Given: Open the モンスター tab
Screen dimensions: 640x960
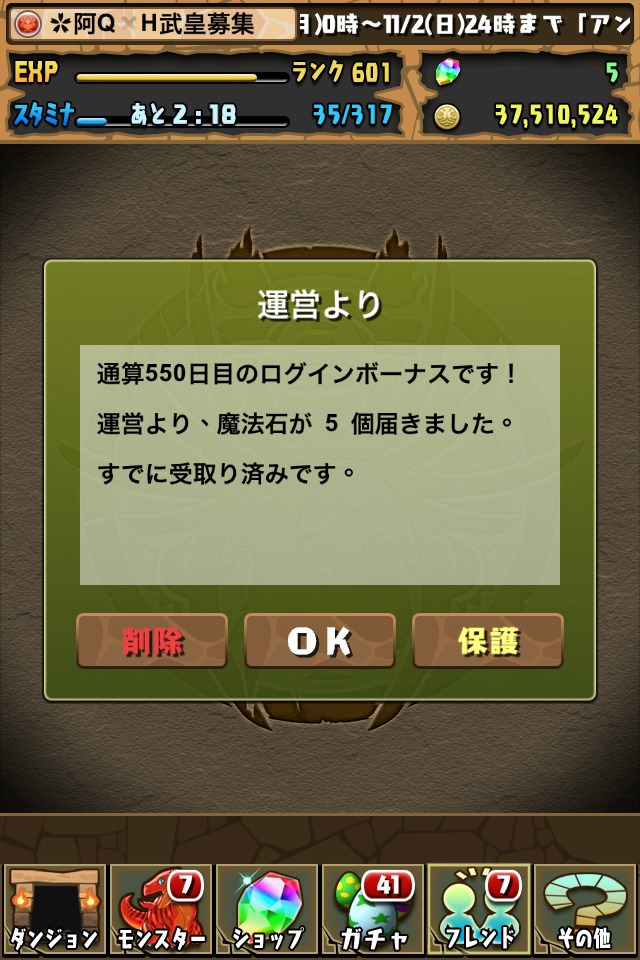Looking at the screenshot, I should (160, 910).
